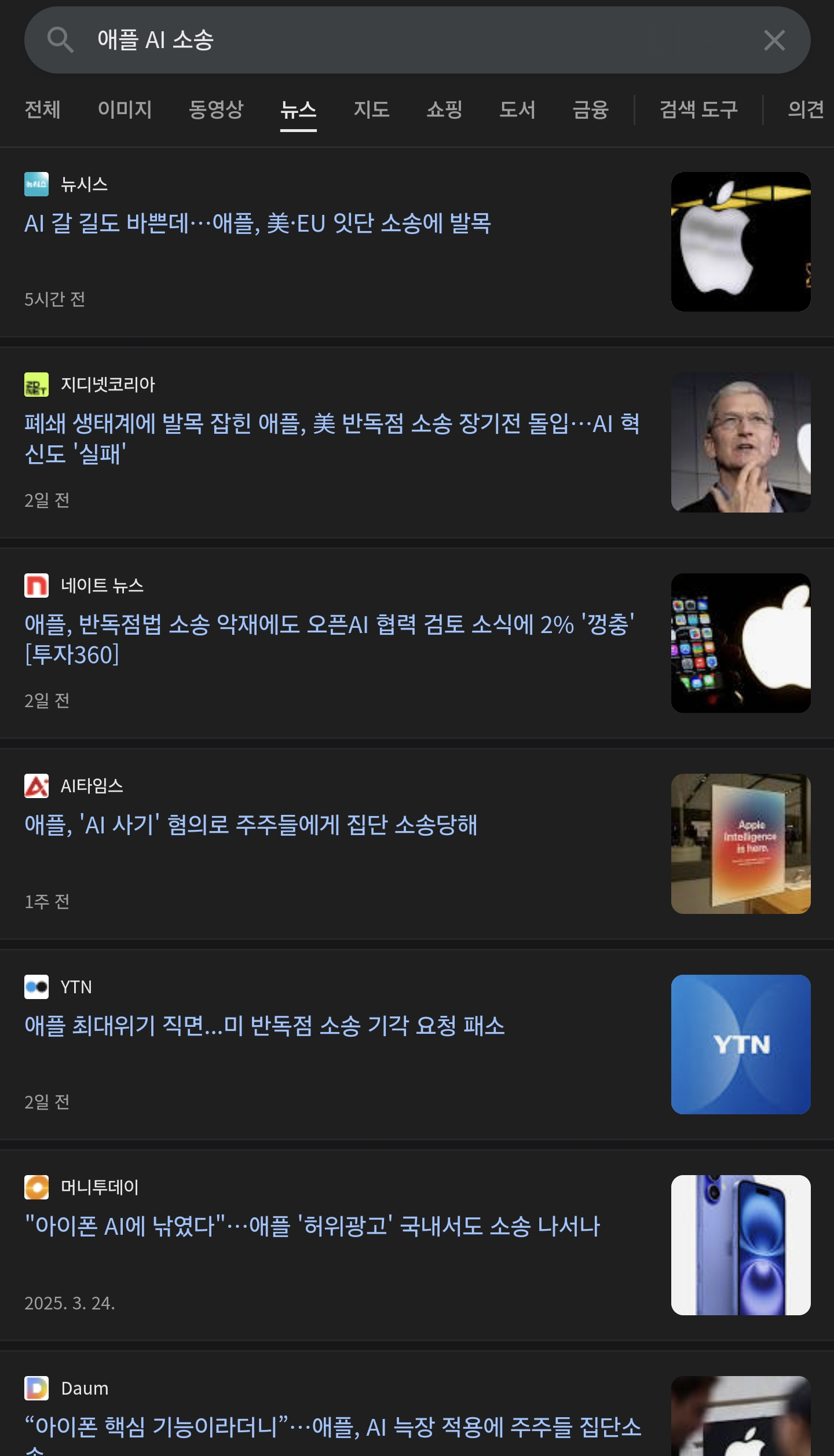Viewport: 834px width, 1456px height.
Task: Clear the search query with the X icon
Action: point(774,41)
